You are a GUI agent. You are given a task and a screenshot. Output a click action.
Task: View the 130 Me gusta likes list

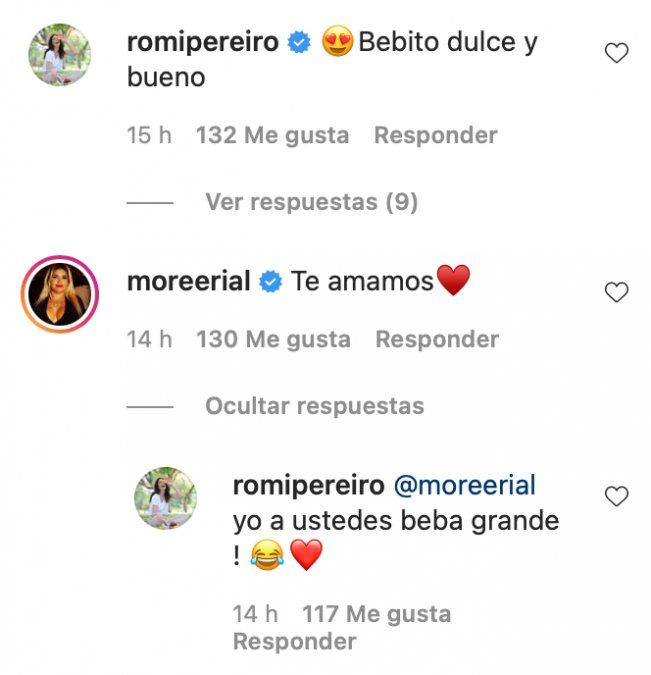click(273, 340)
